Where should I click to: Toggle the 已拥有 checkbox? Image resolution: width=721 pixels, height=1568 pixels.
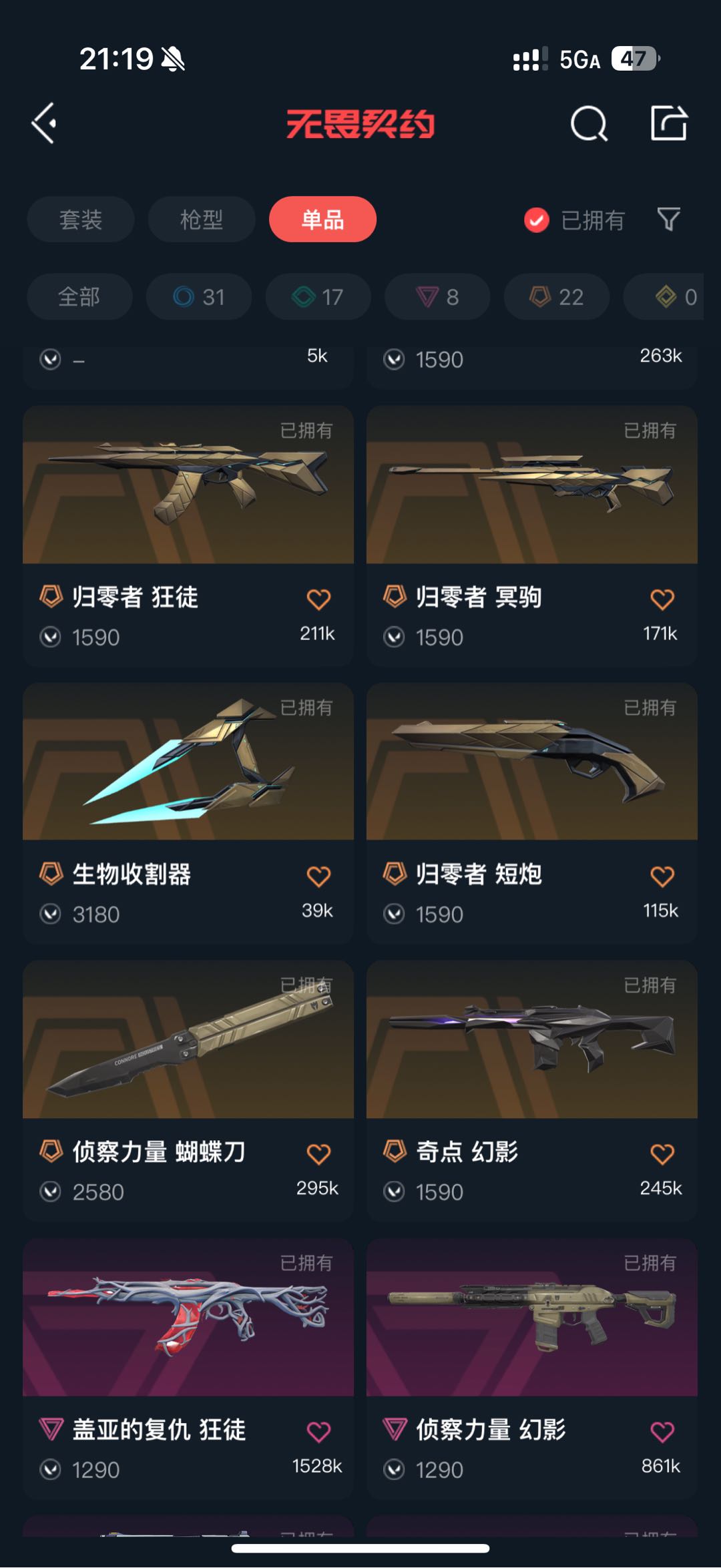[537, 220]
